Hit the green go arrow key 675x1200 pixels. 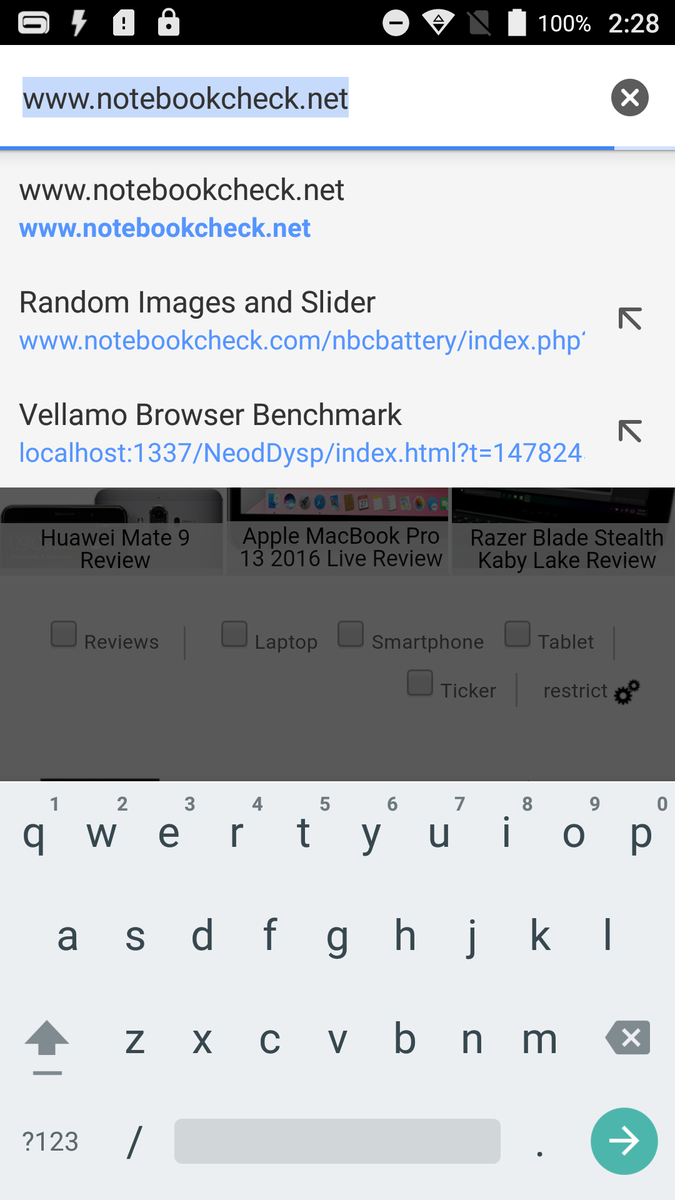pyautogui.click(x=624, y=1141)
